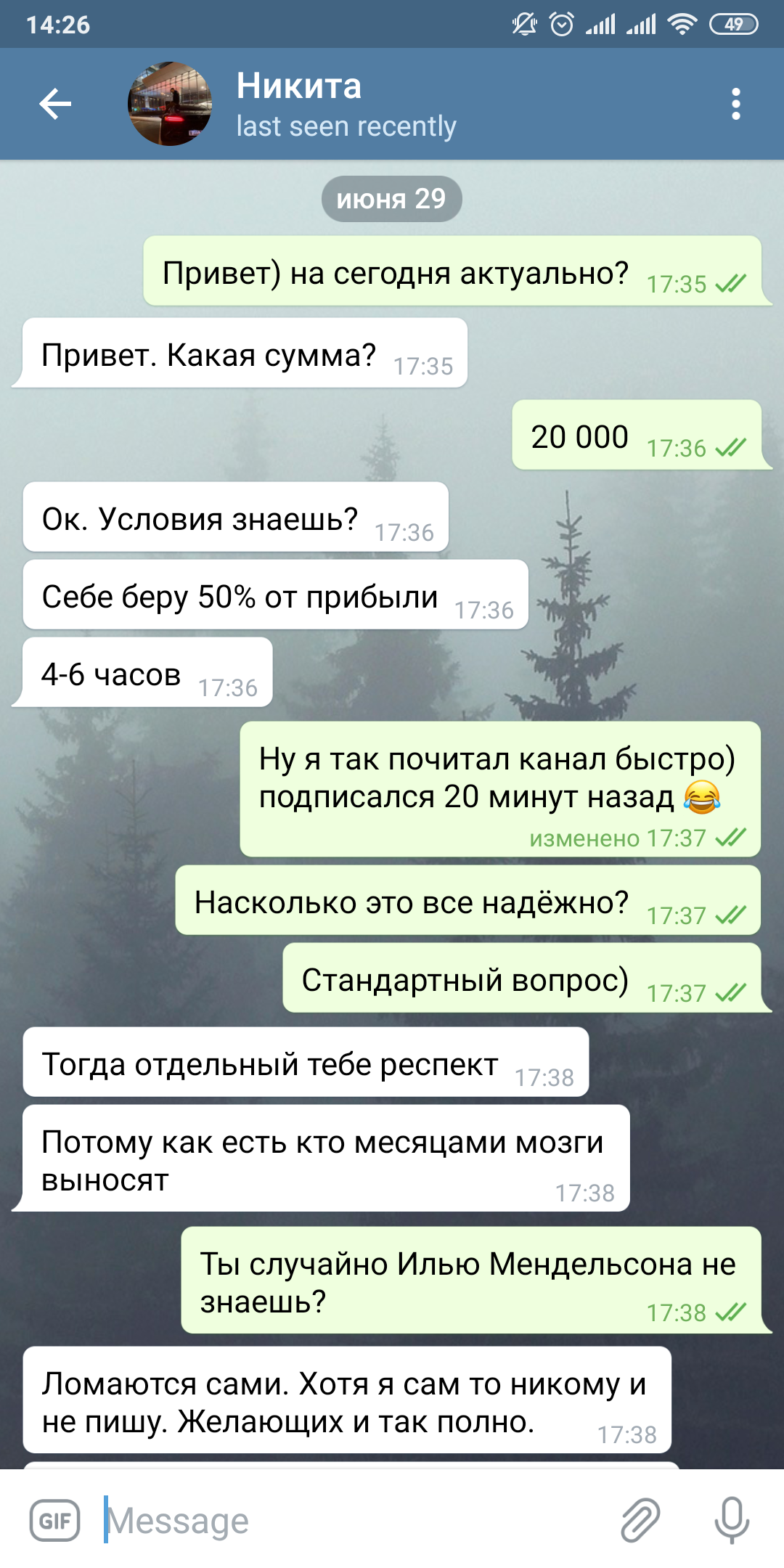Open Никита's profile picture
The width and height of the screenshot is (784, 1568).
coord(170,104)
